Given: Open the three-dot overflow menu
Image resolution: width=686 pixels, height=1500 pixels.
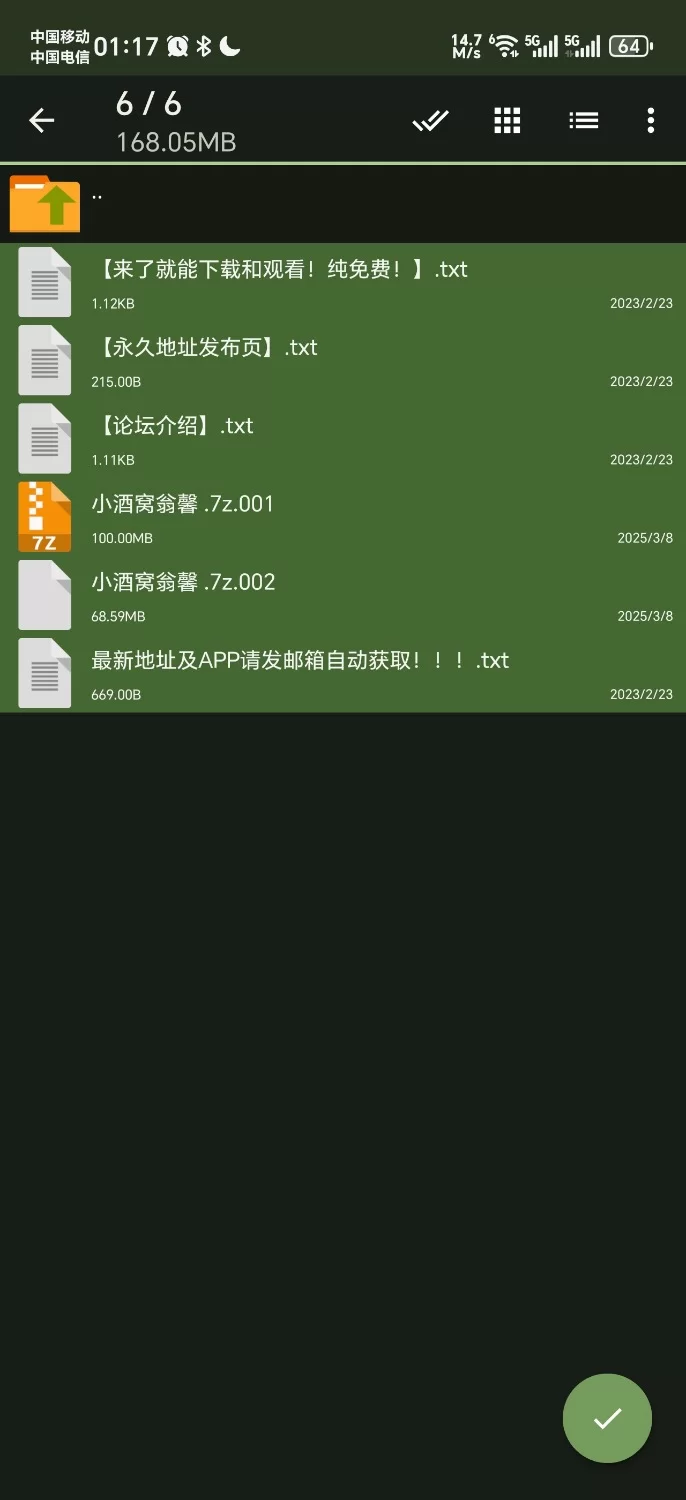Looking at the screenshot, I should point(651,121).
